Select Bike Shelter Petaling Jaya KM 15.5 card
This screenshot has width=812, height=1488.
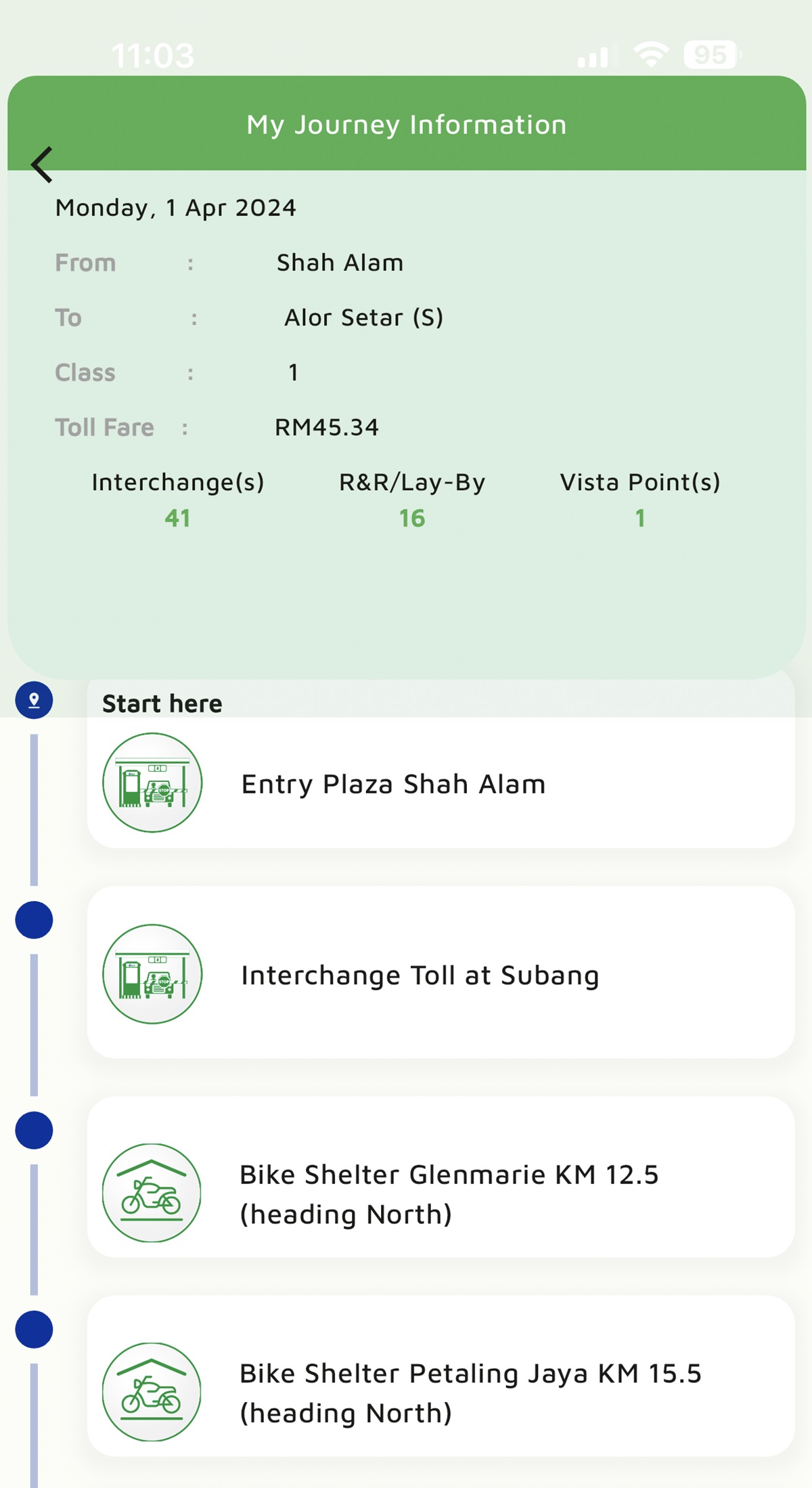pyautogui.click(x=441, y=1376)
